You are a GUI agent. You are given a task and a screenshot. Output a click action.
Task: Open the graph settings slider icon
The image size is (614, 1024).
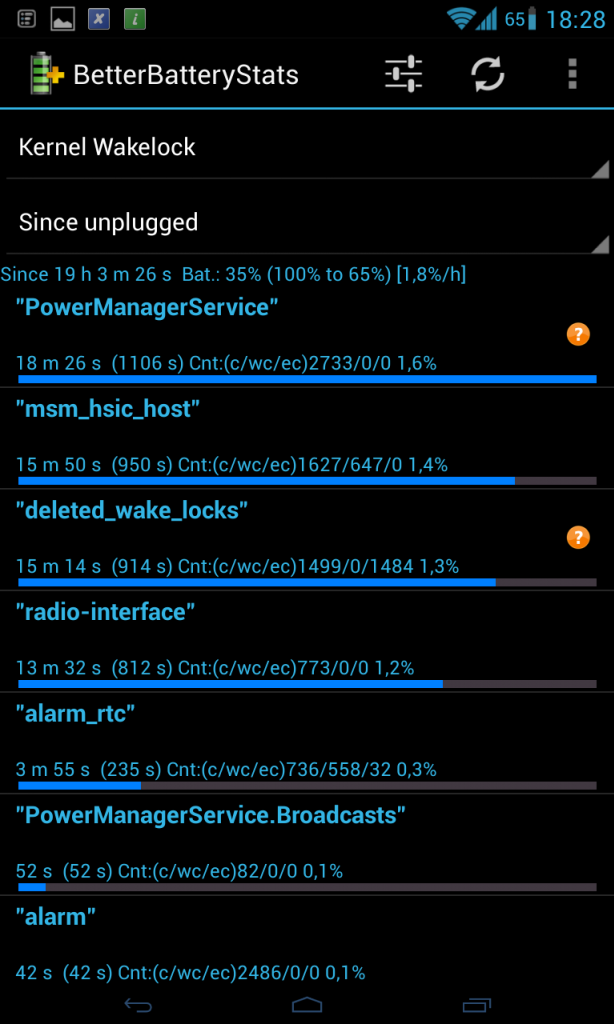[x=403, y=75]
